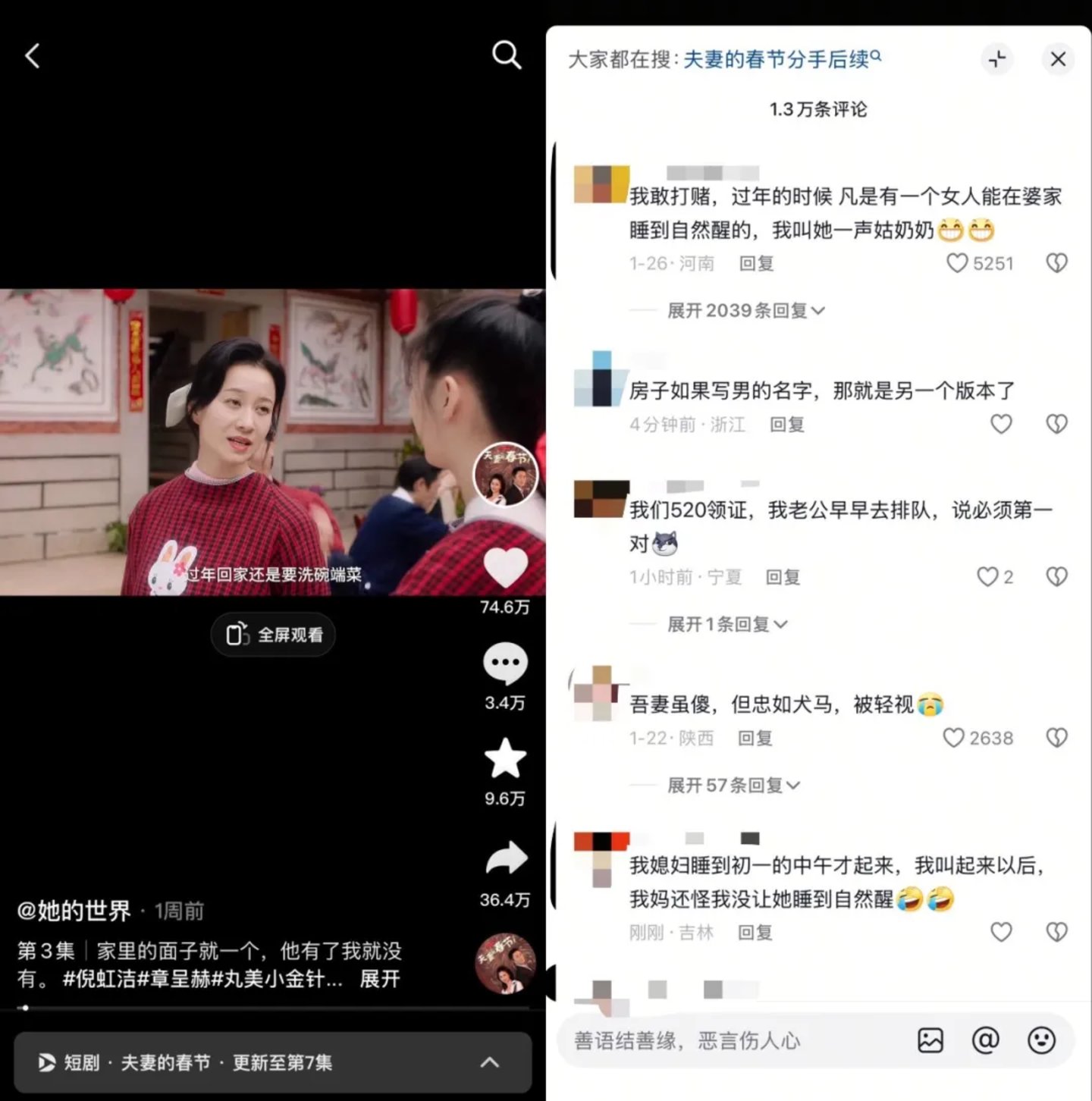Expand 2039 replies under first comment
Screen dimensions: 1092x1101
pyautogui.click(x=745, y=311)
